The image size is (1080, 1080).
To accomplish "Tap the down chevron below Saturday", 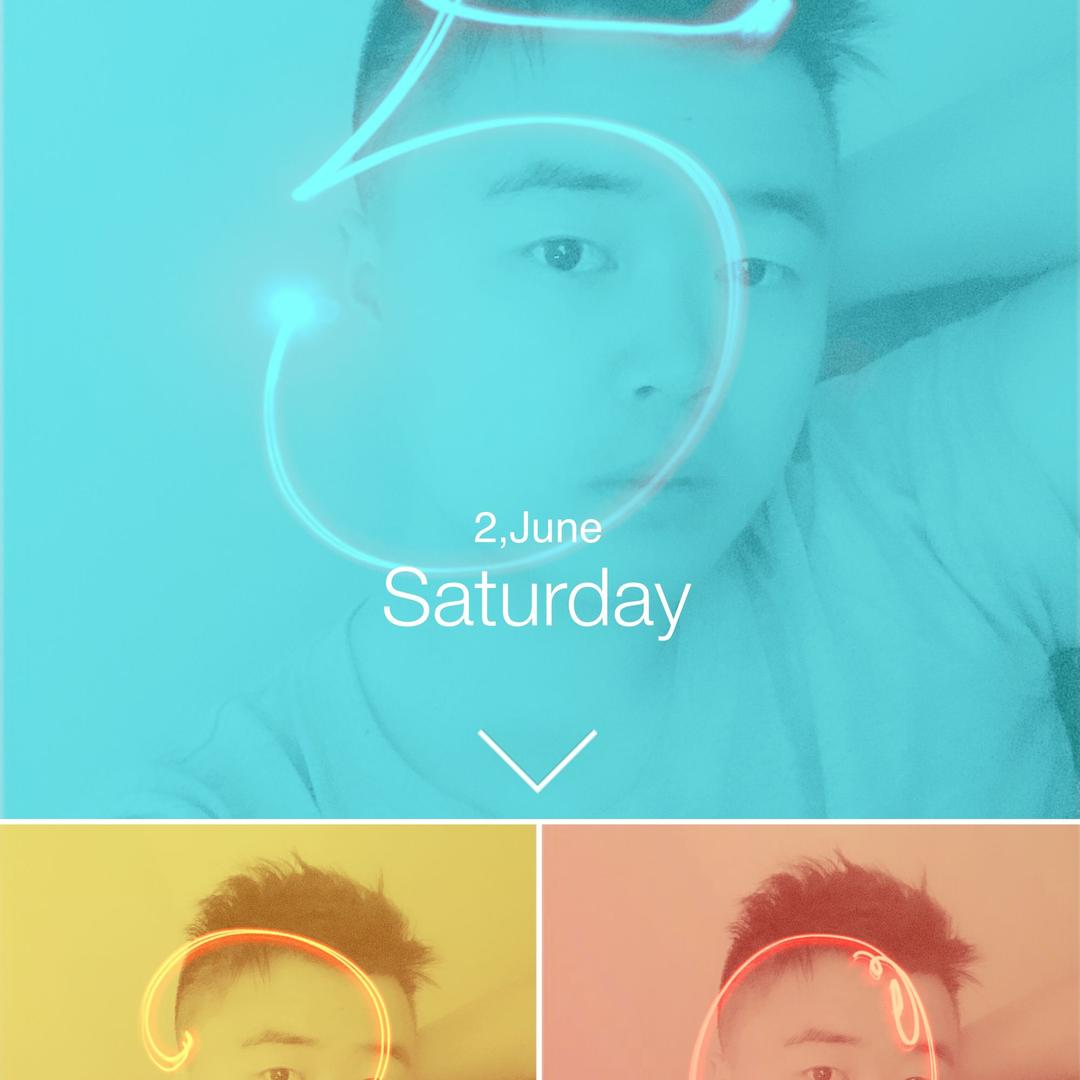I will coord(537,759).
